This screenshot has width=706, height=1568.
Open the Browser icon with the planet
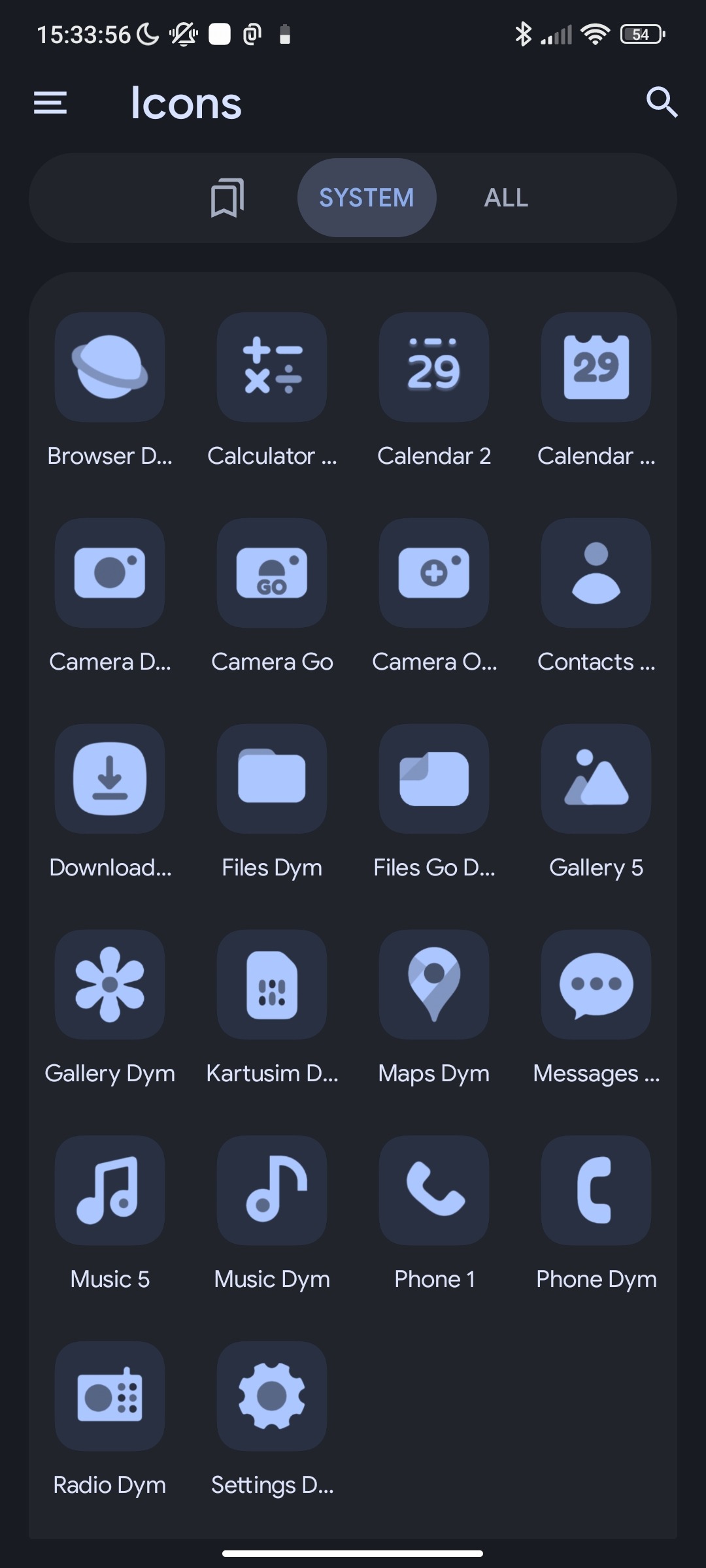coord(110,367)
